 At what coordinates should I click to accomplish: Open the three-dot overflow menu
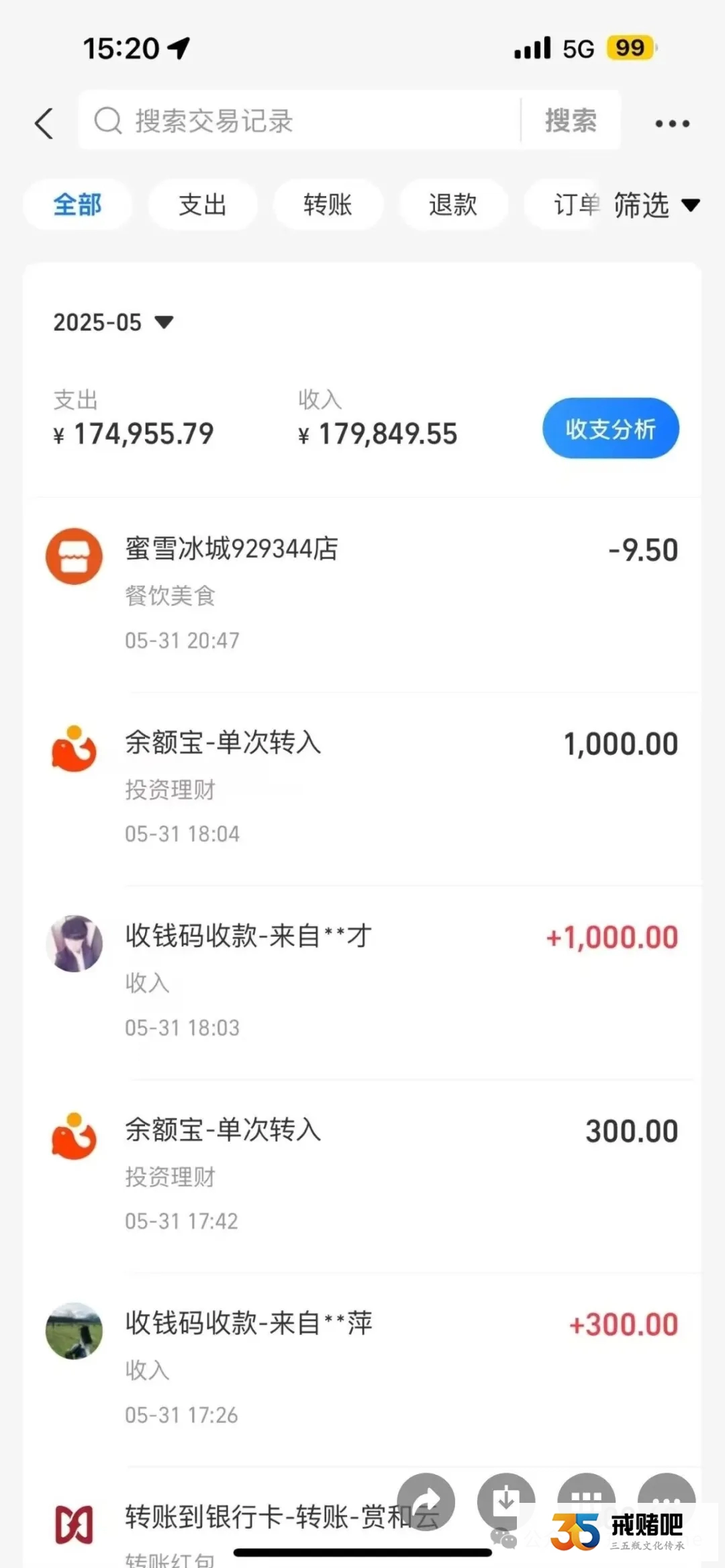672,124
